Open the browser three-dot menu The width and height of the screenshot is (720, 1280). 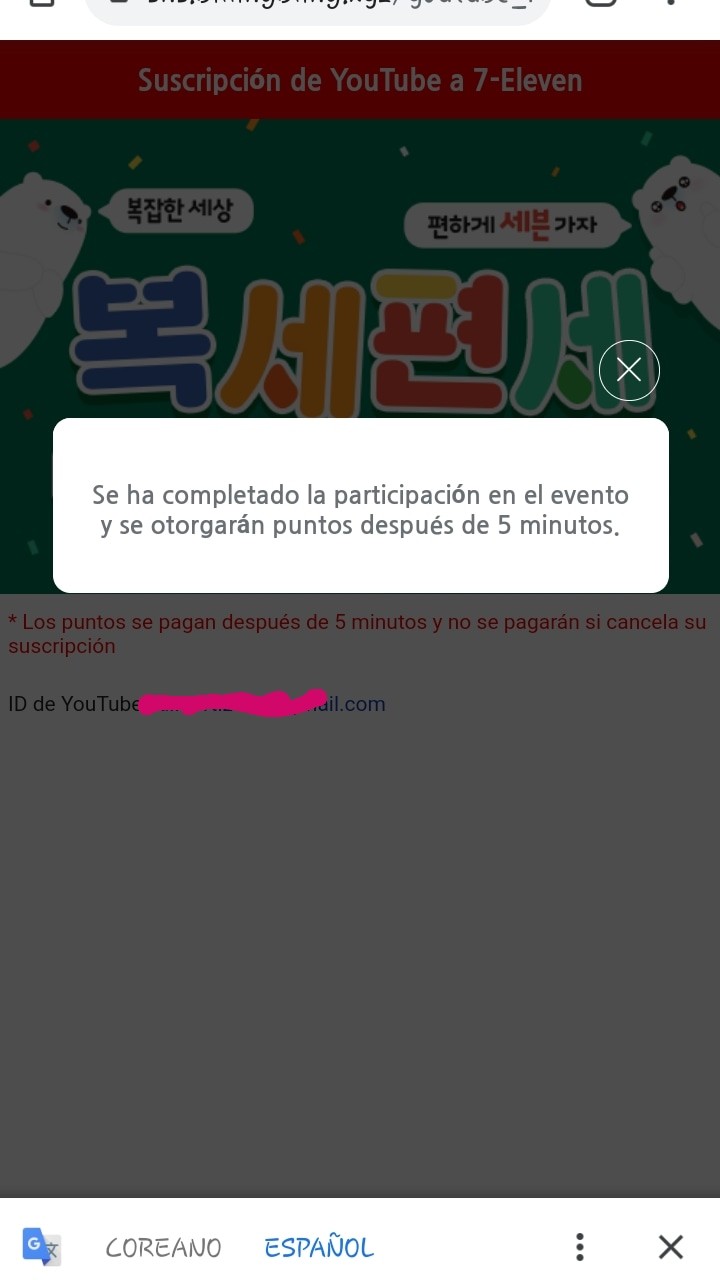tap(671, 4)
